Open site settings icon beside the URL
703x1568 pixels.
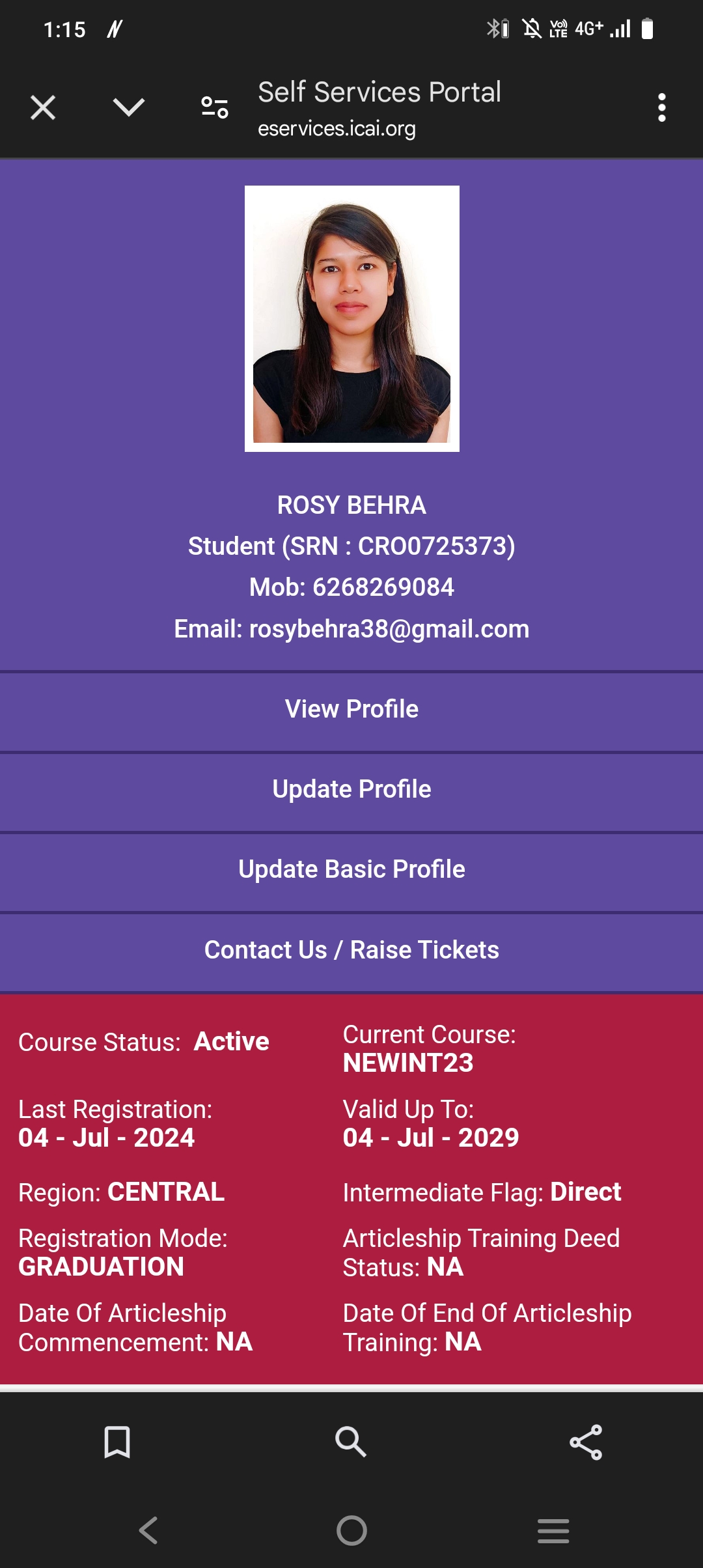coord(214,107)
